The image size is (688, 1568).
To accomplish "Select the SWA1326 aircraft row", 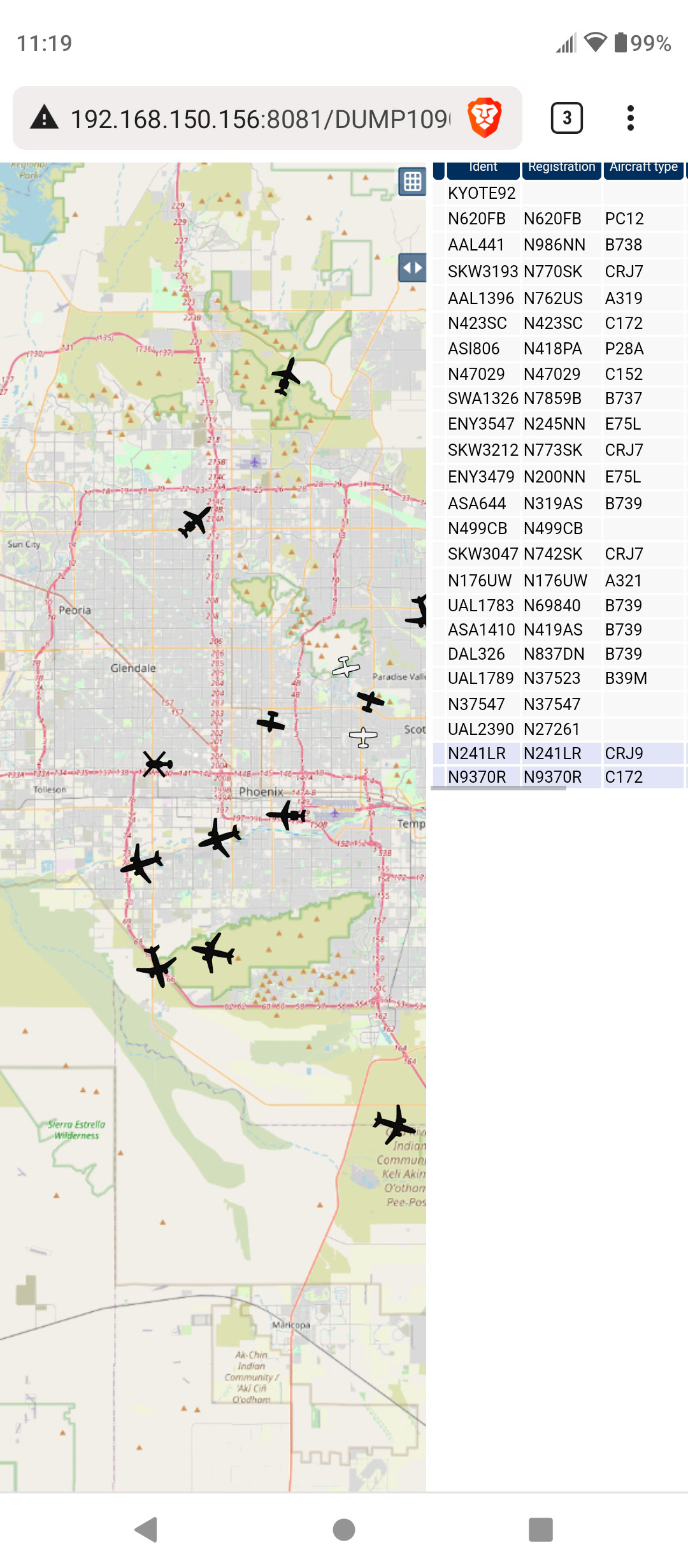I will click(559, 398).
